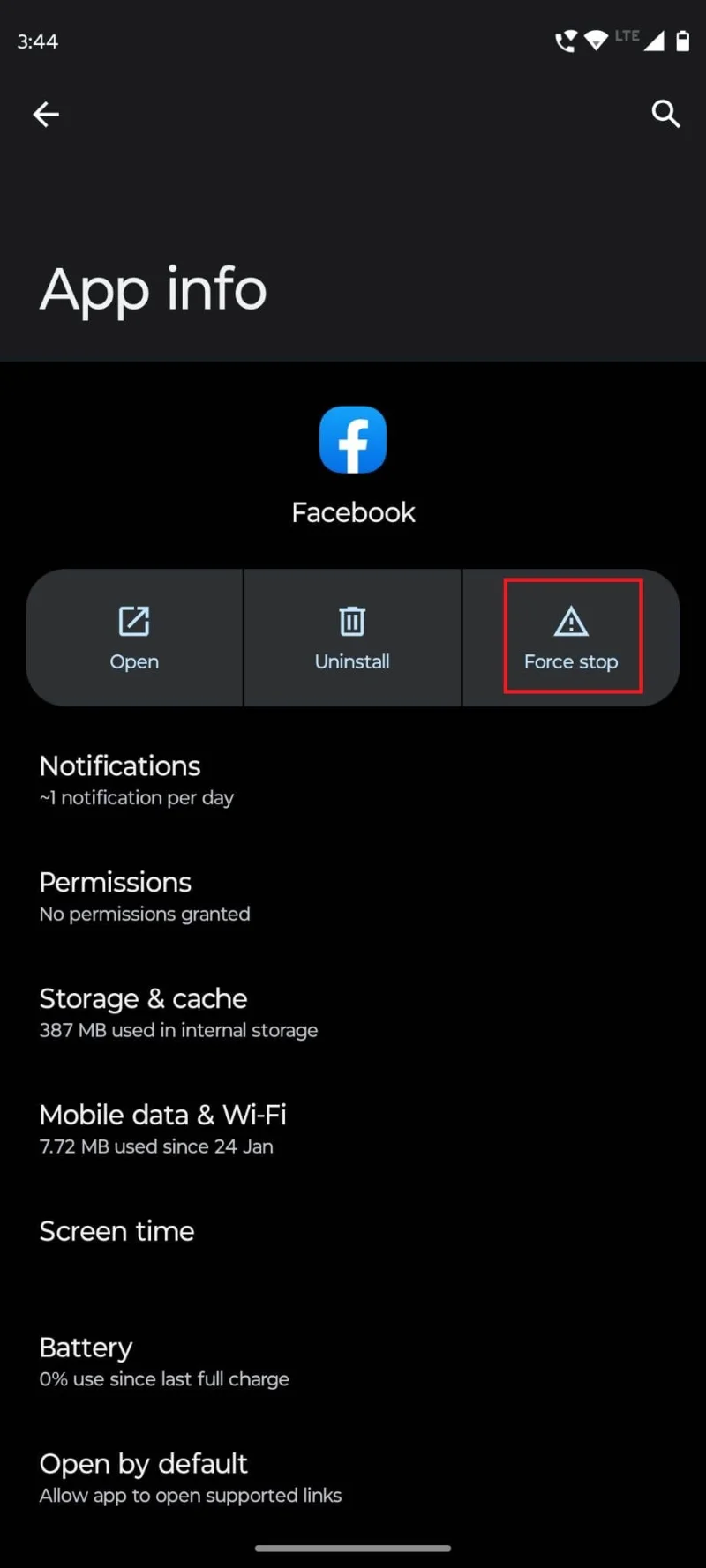Tap the Facebook app icon

(353, 439)
